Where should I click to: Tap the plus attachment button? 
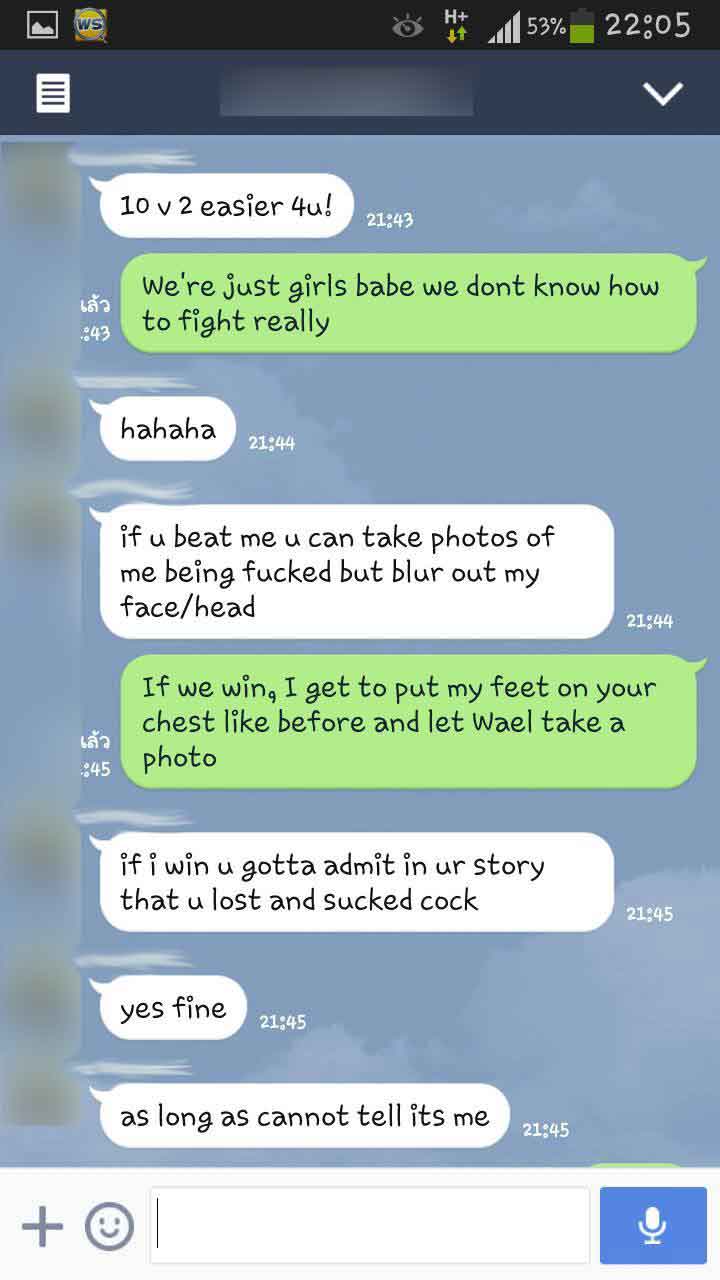[x=42, y=1226]
